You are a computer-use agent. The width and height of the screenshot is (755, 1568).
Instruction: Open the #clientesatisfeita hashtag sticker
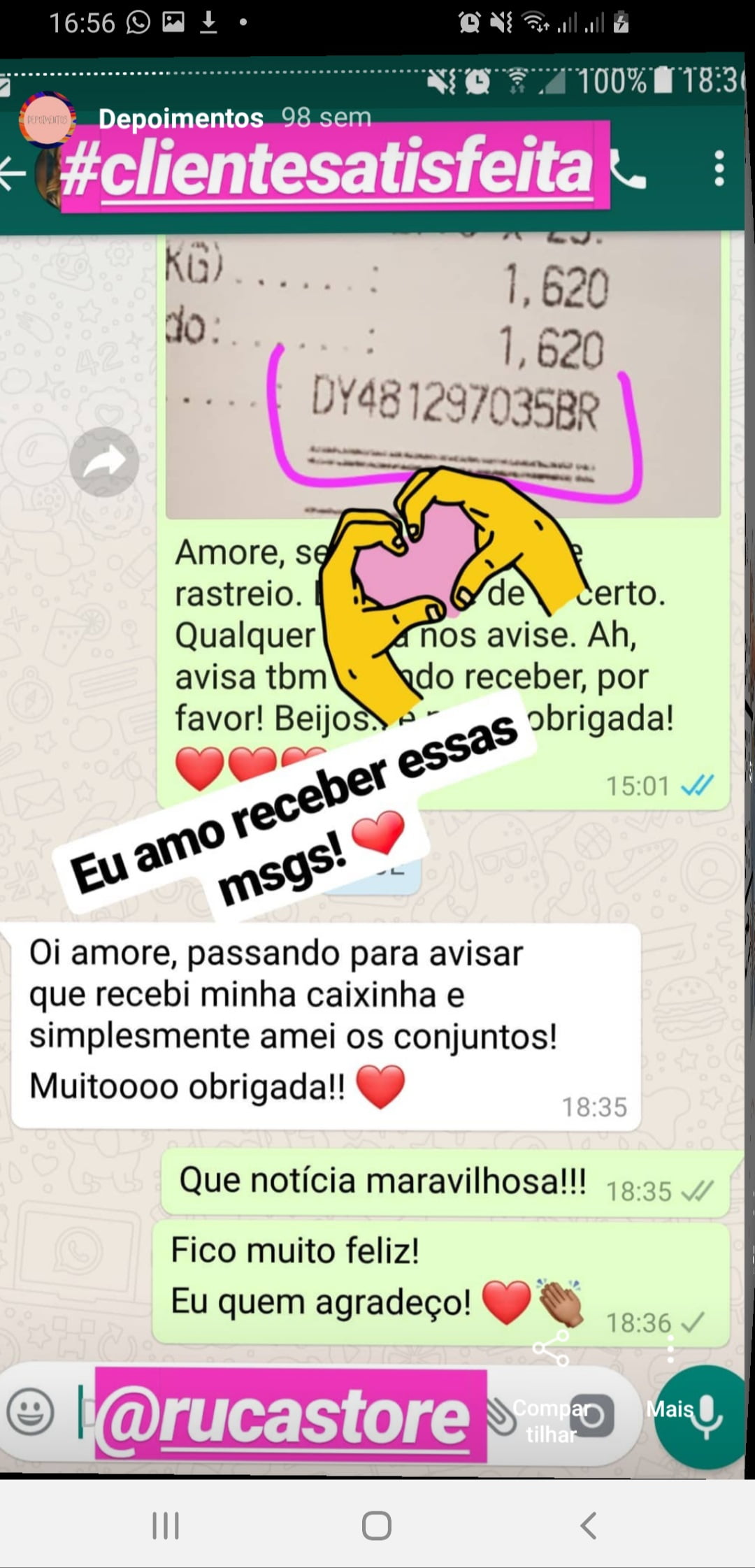pyautogui.click(x=336, y=168)
